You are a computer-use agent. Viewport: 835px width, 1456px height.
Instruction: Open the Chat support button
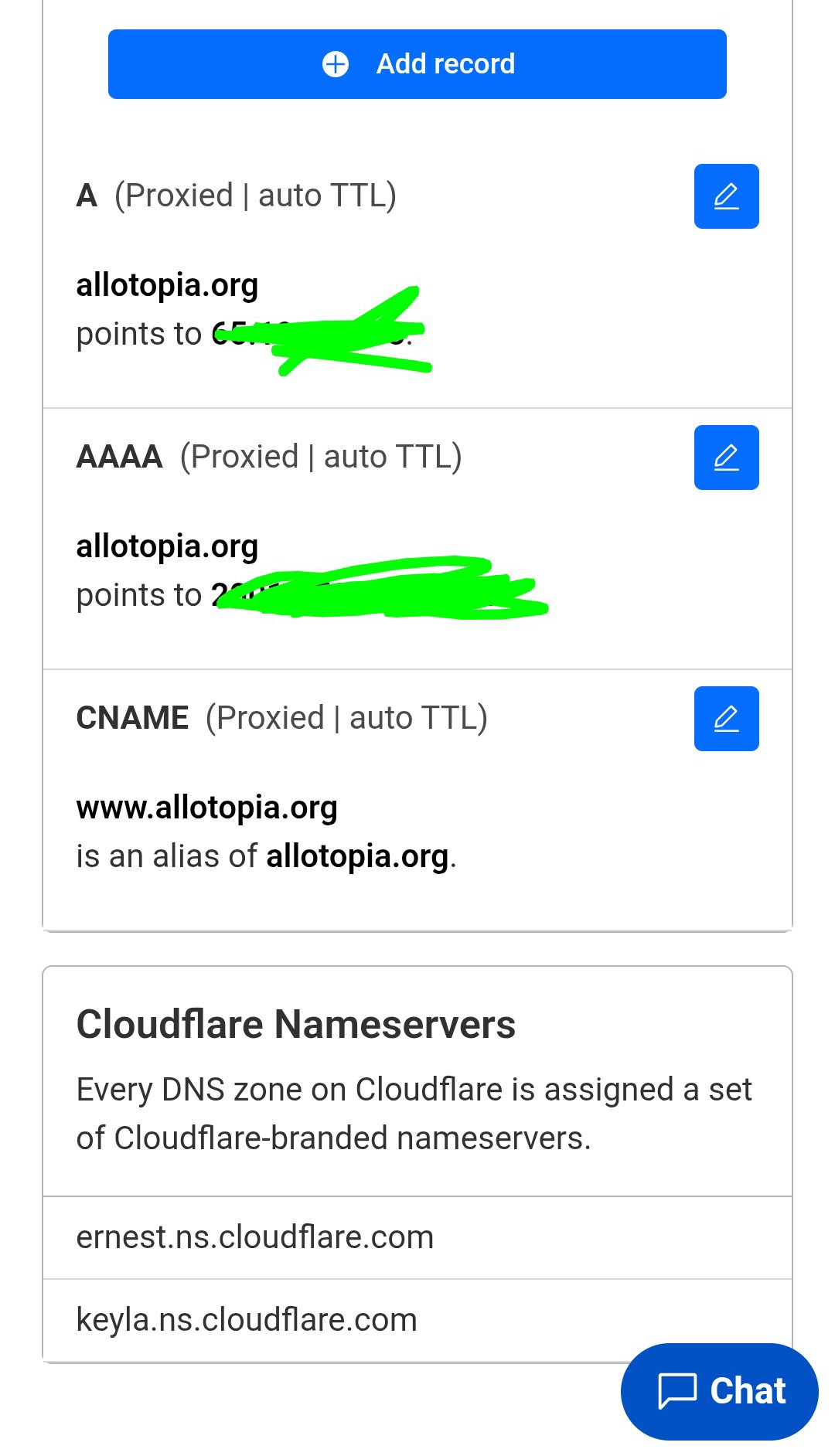pyautogui.click(x=719, y=1391)
